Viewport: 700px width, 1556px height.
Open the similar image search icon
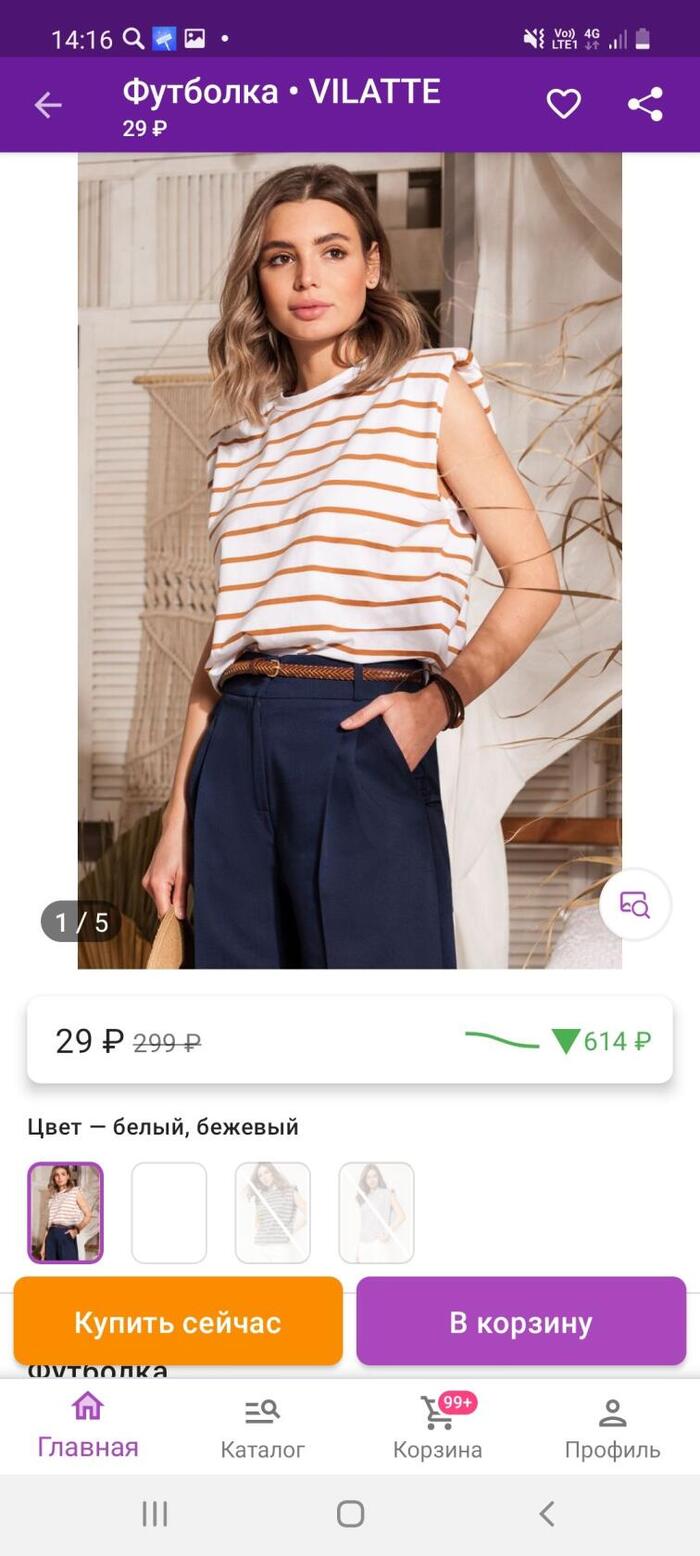634,904
